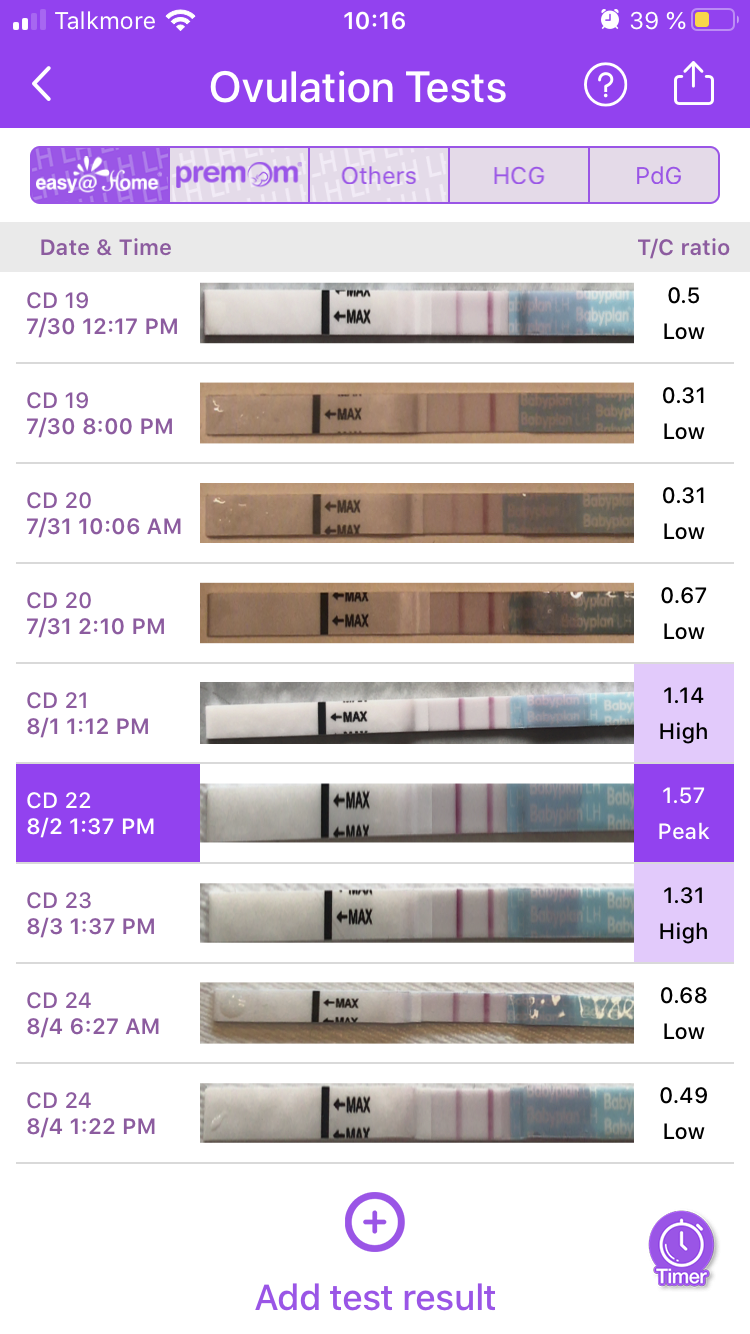This screenshot has height=1334, width=750.
Task: Open the help question mark
Action: click(605, 86)
